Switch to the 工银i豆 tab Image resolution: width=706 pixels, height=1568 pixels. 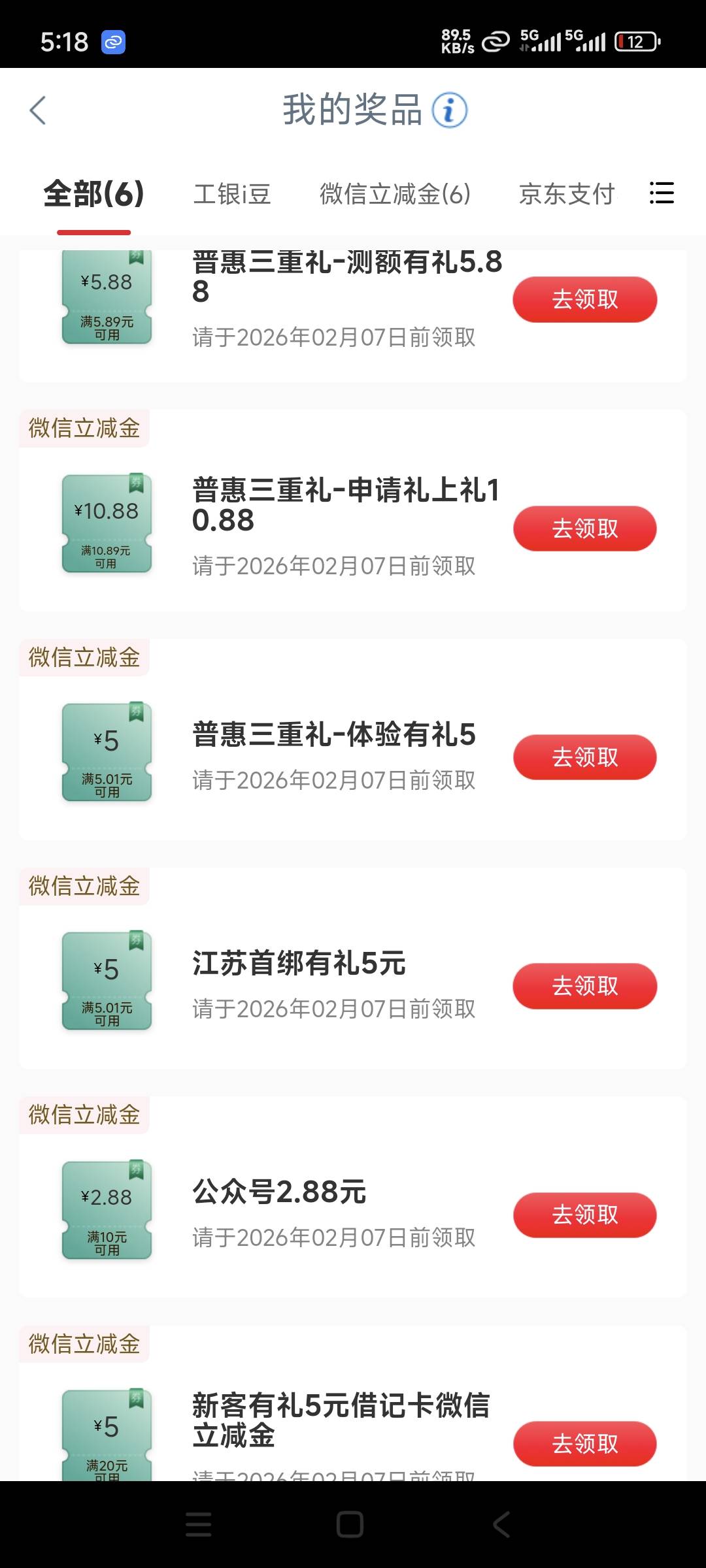[x=232, y=194]
